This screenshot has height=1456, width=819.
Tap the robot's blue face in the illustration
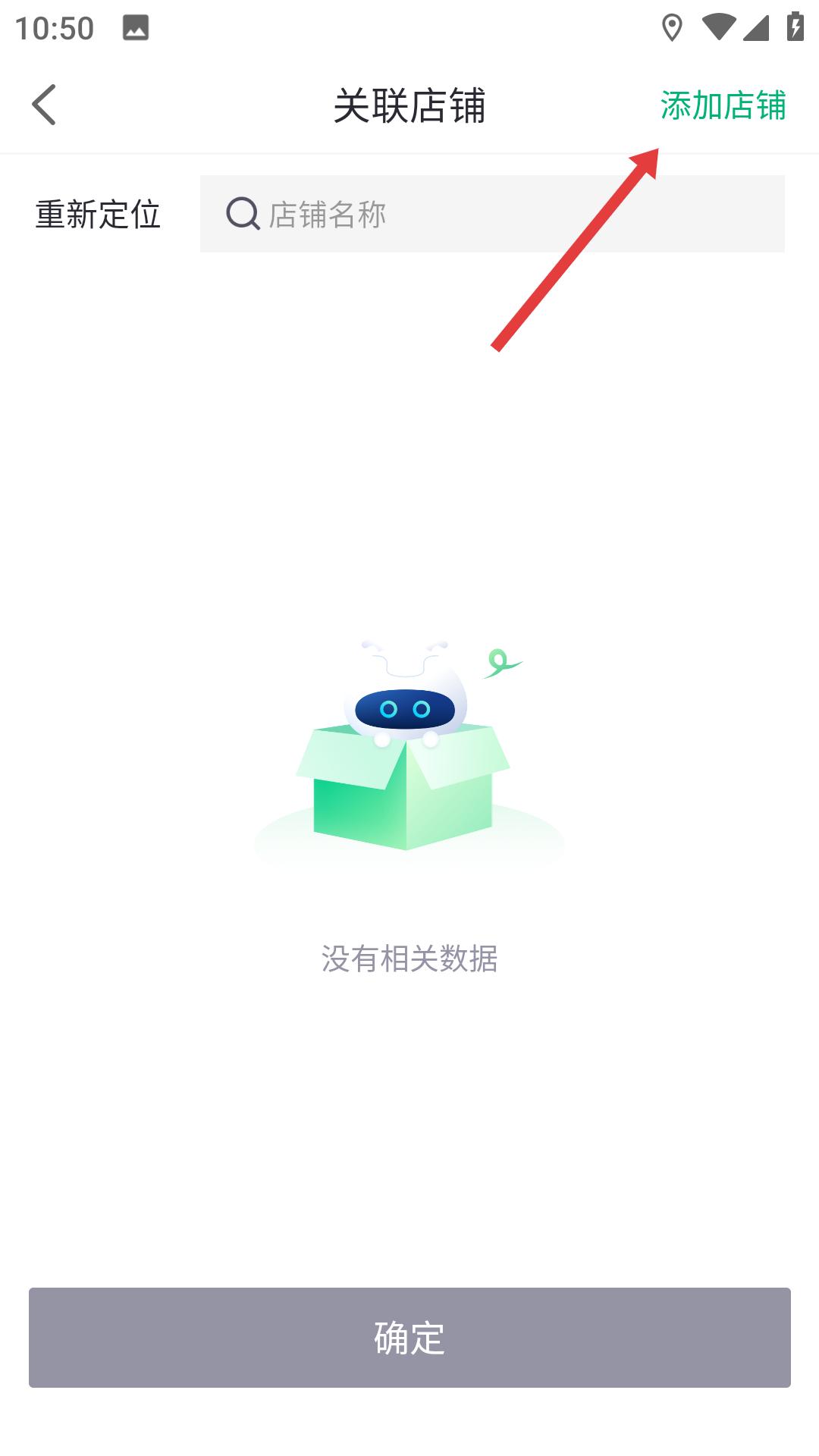click(404, 708)
